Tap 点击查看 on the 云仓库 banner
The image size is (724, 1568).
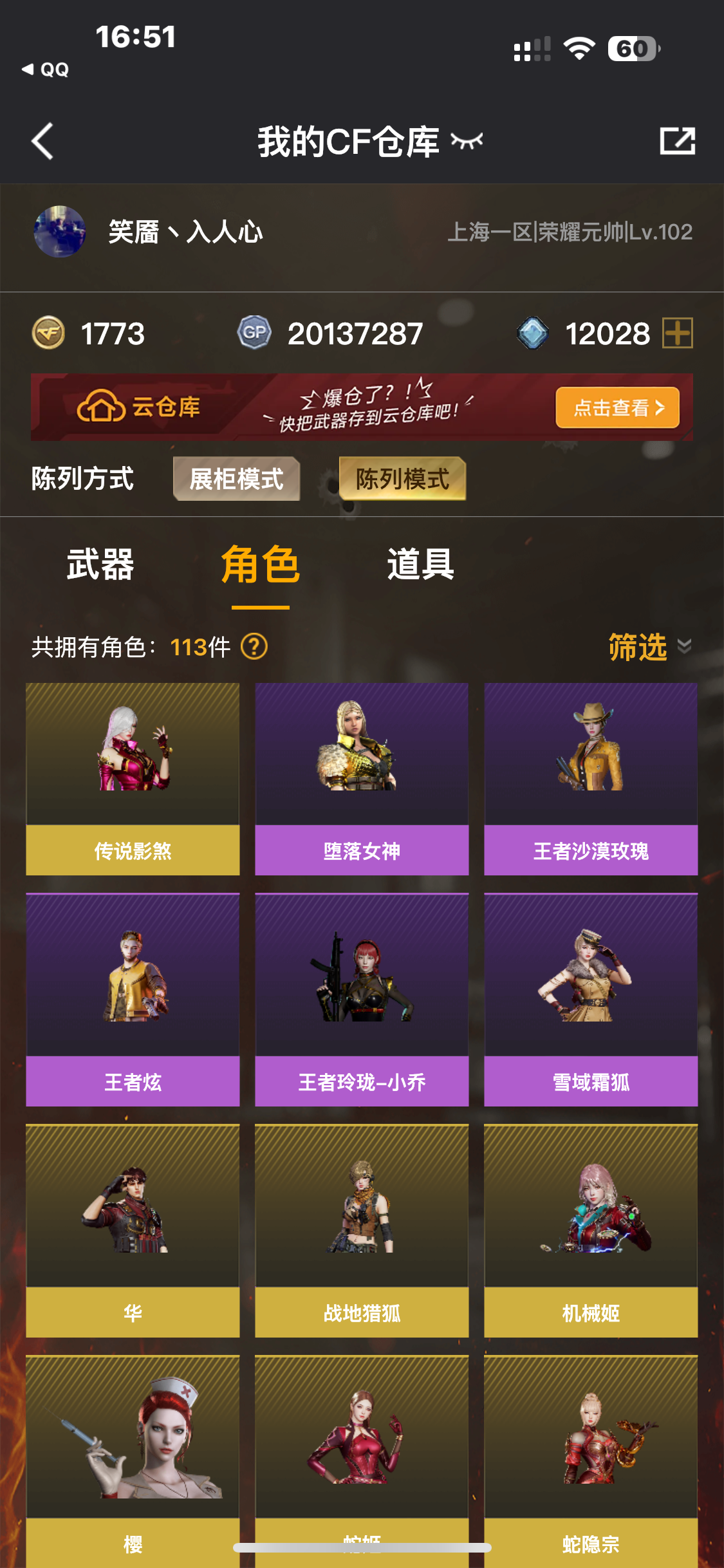pos(617,407)
